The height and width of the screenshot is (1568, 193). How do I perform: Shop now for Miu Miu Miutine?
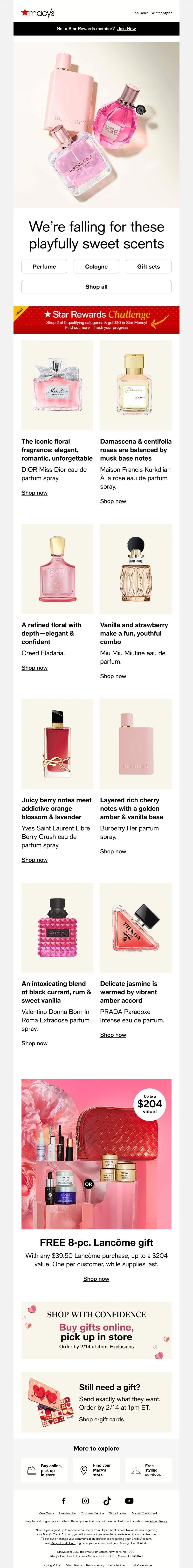coord(113,676)
